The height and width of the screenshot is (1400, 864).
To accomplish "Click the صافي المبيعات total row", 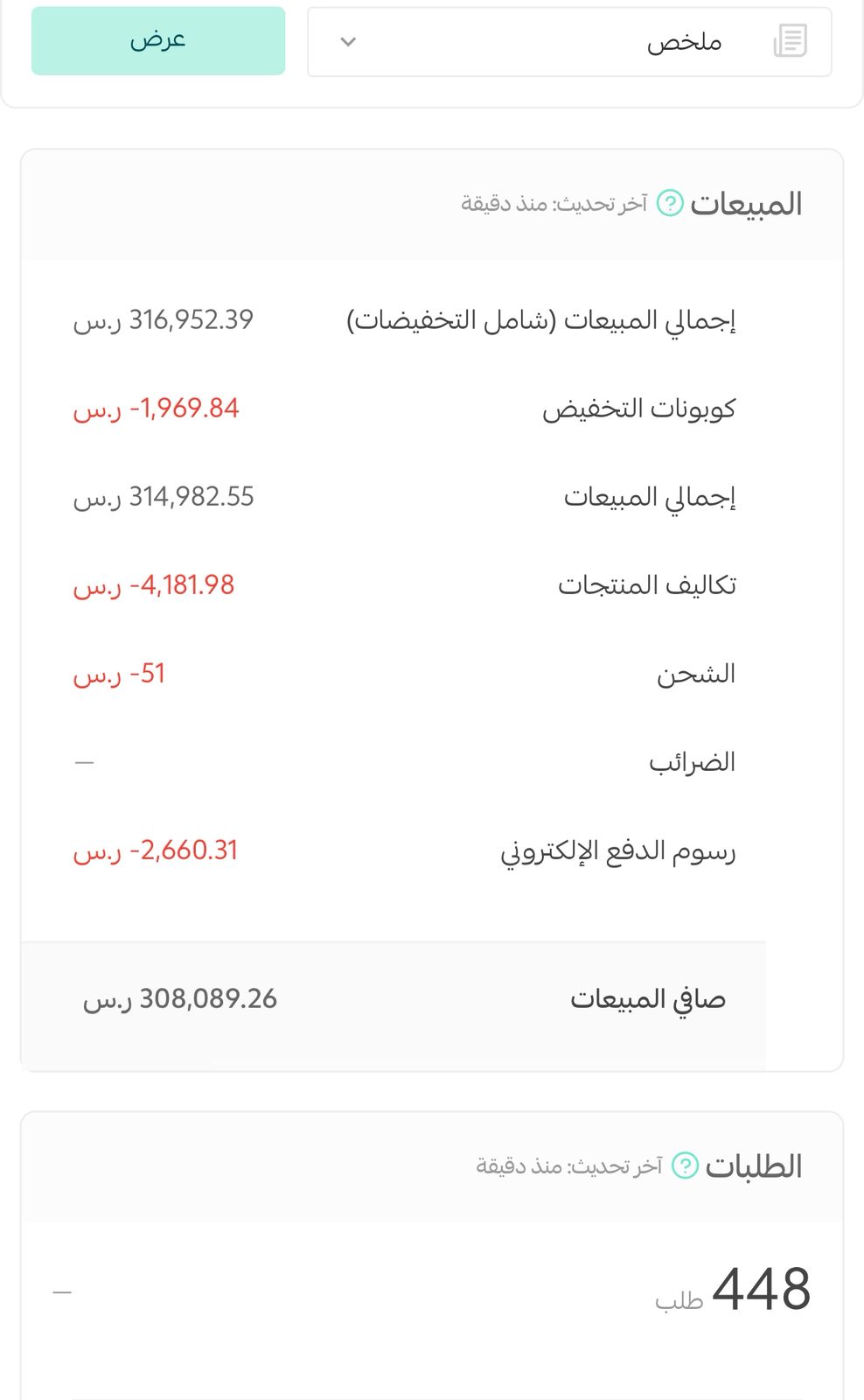I will point(431,997).
